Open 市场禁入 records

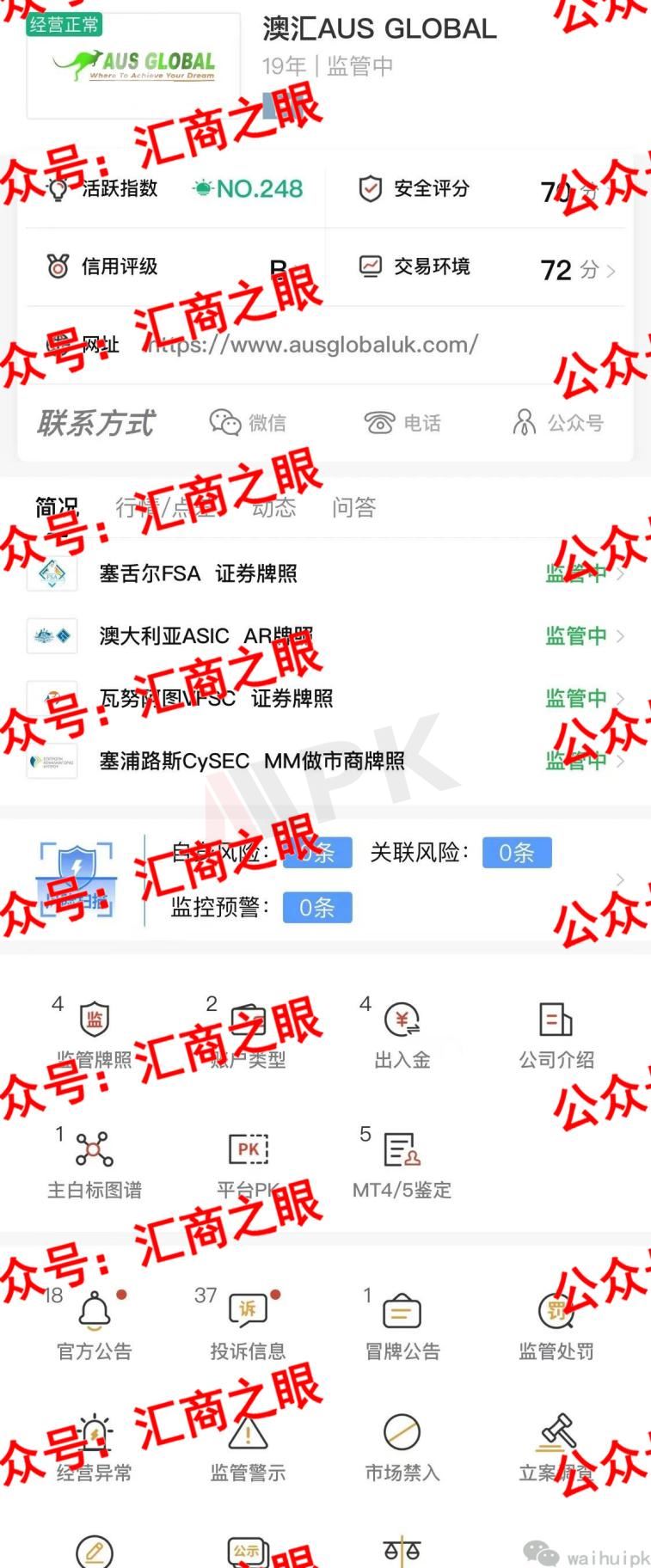pyautogui.click(x=402, y=1448)
